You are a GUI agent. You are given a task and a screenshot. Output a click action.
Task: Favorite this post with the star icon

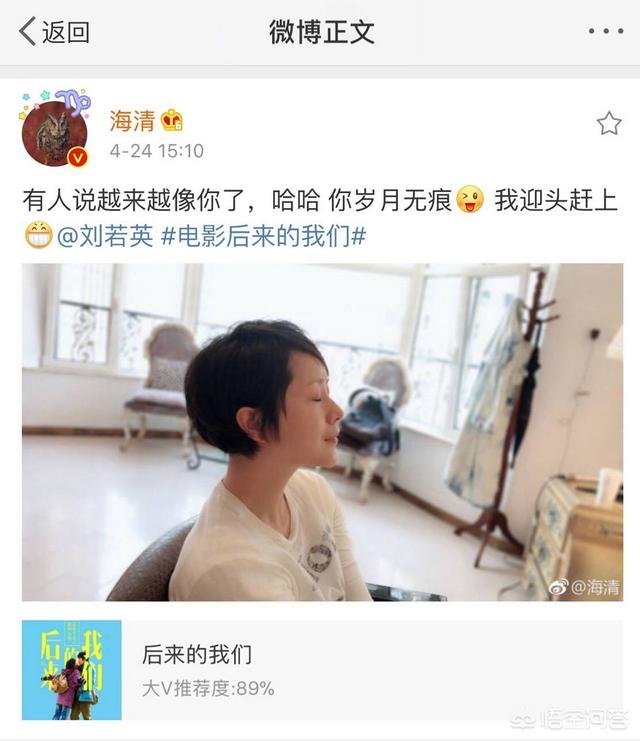(x=608, y=123)
